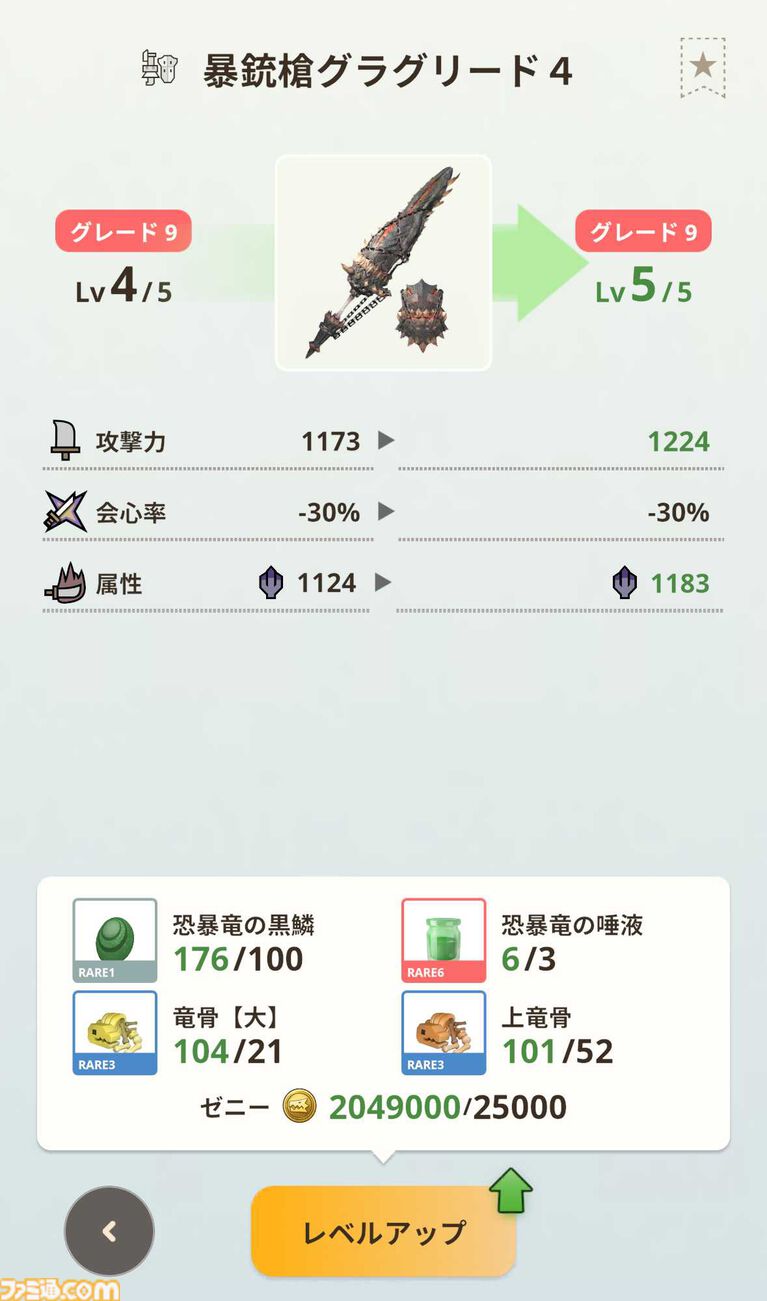
Task: Favorite this weapon with the star bookmark
Action: 702,67
